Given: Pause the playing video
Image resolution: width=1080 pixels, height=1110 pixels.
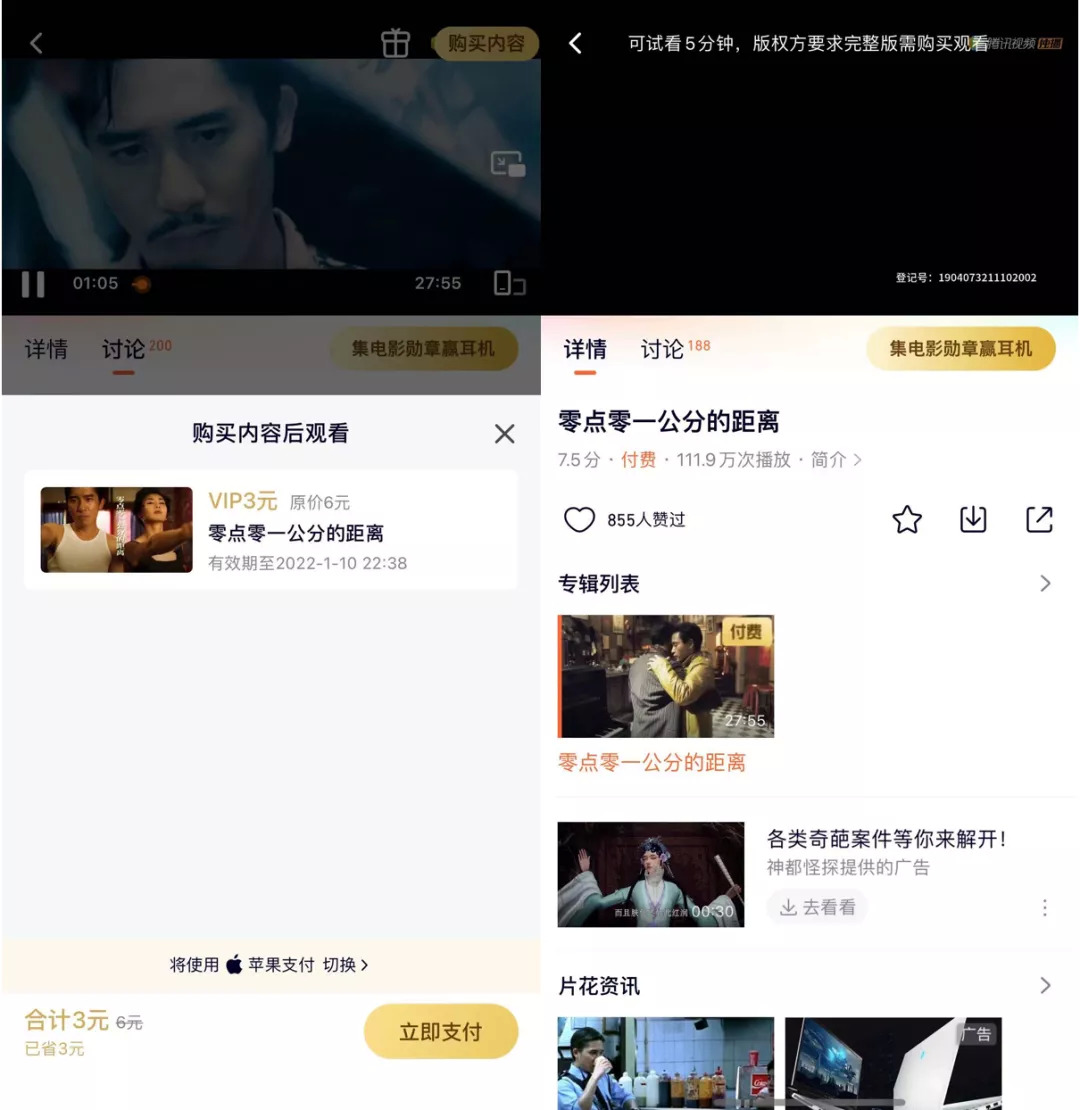Looking at the screenshot, I should click(x=33, y=285).
